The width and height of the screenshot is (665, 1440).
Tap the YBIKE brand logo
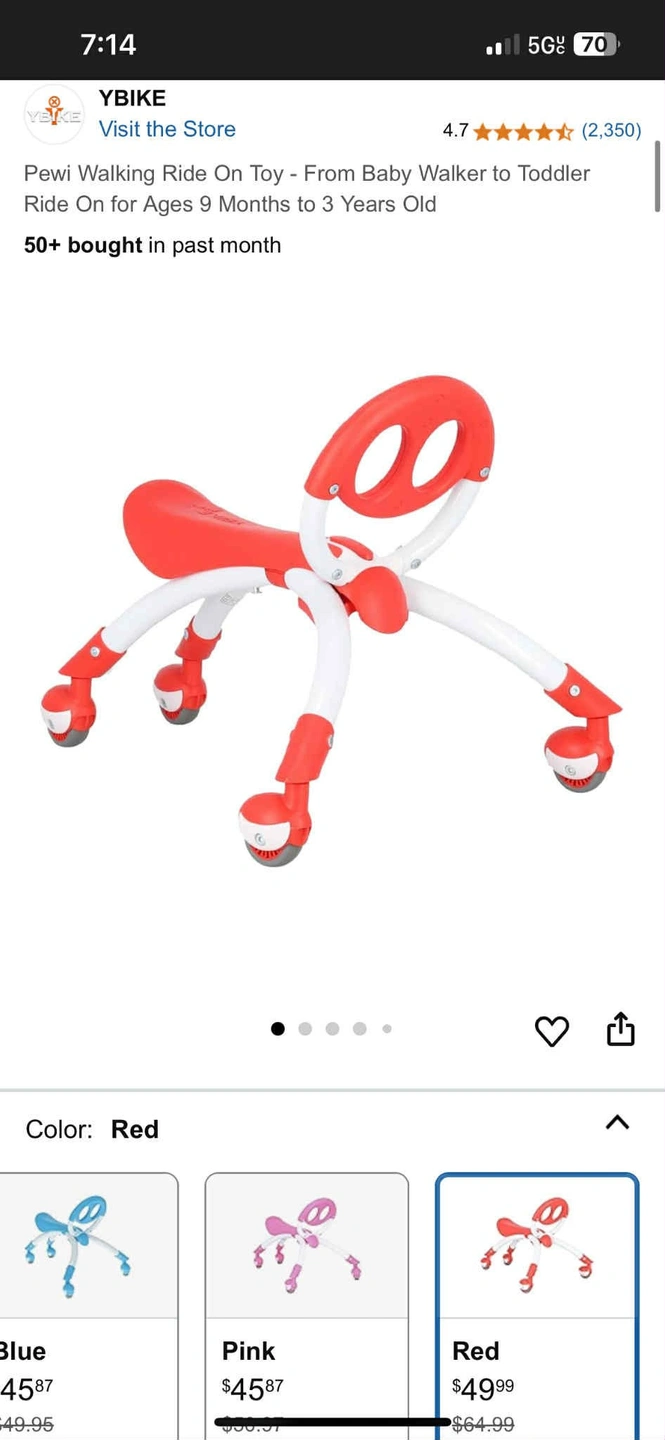click(54, 114)
